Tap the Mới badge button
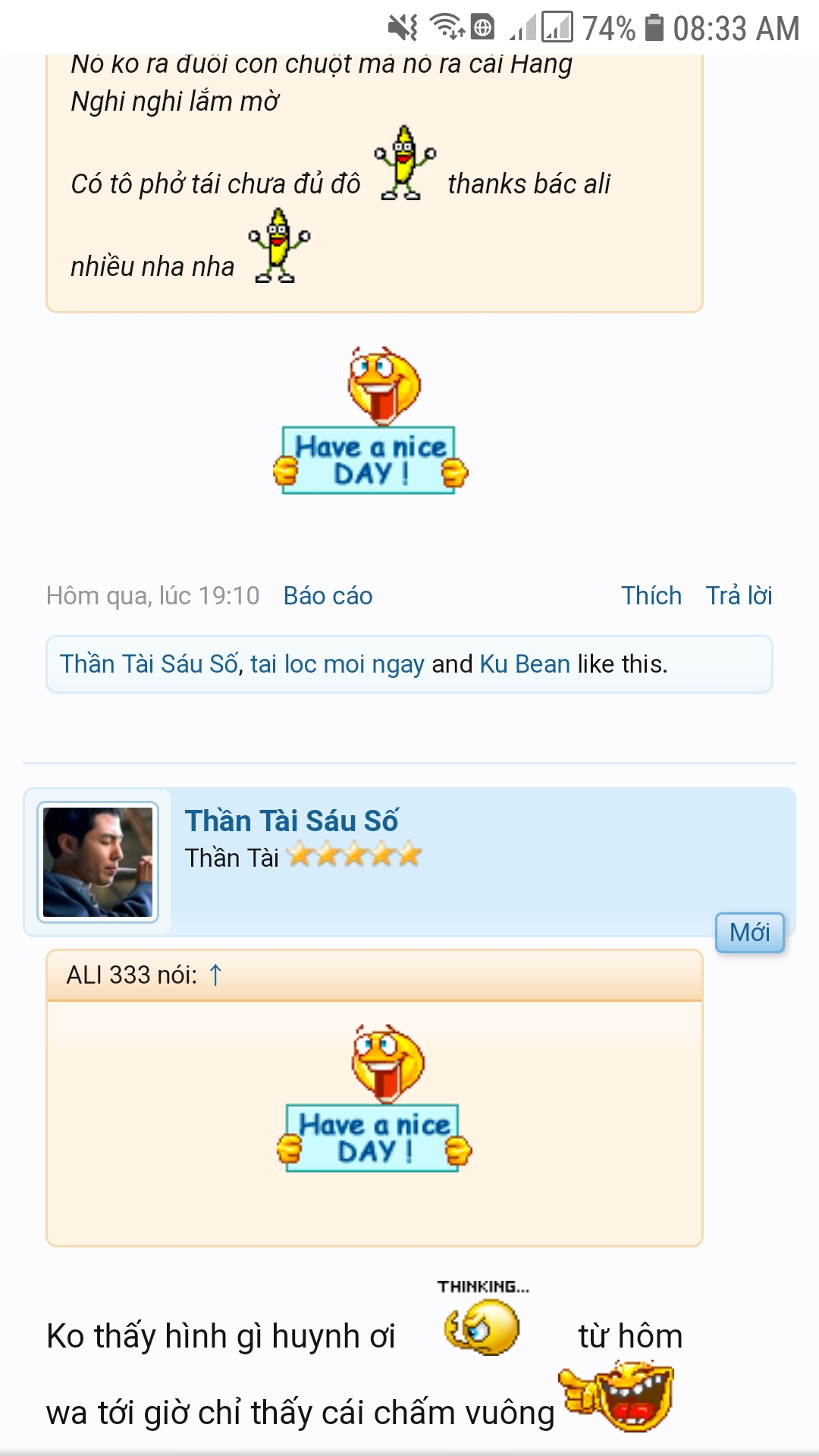This screenshot has width=819, height=1456. coord(749,933)
